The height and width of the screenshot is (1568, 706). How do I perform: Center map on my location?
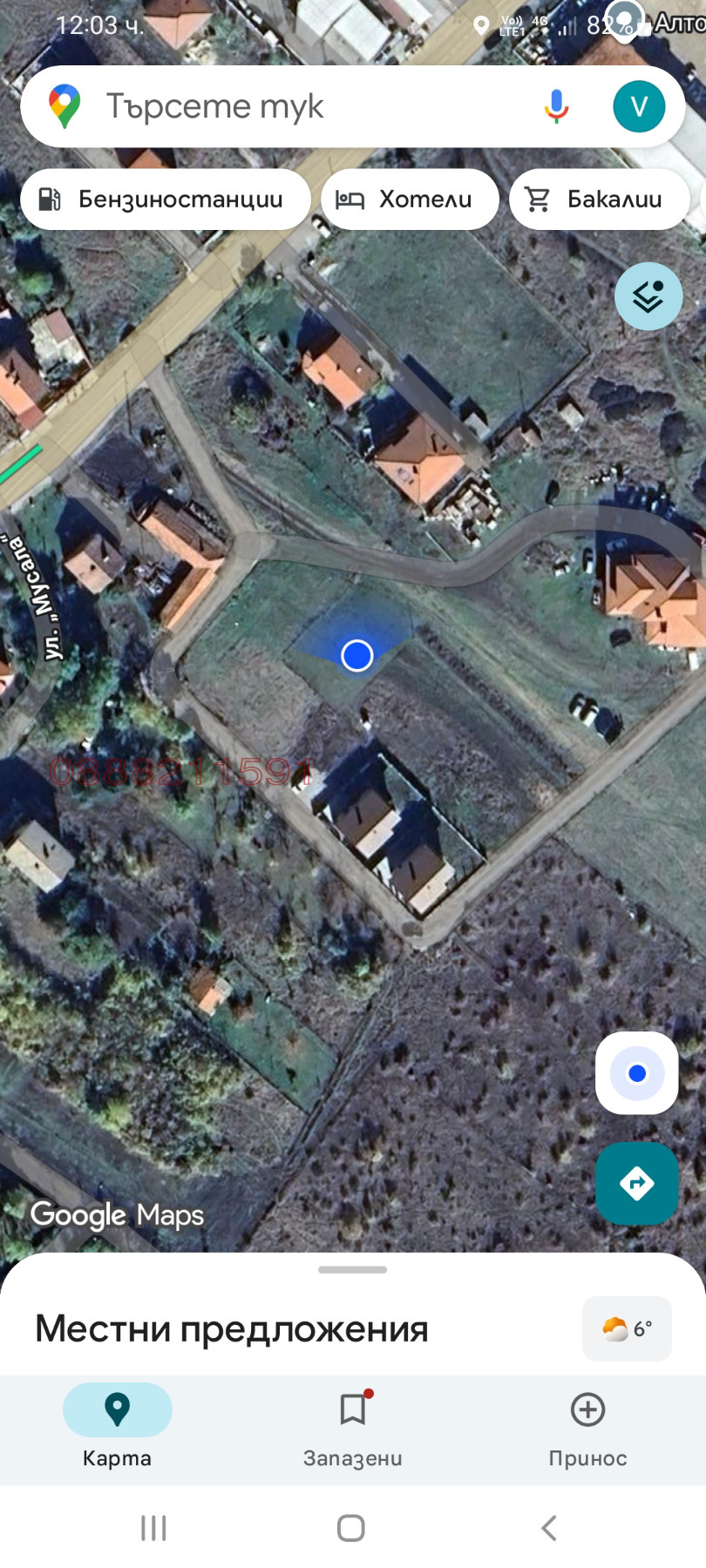[637, 1073]
